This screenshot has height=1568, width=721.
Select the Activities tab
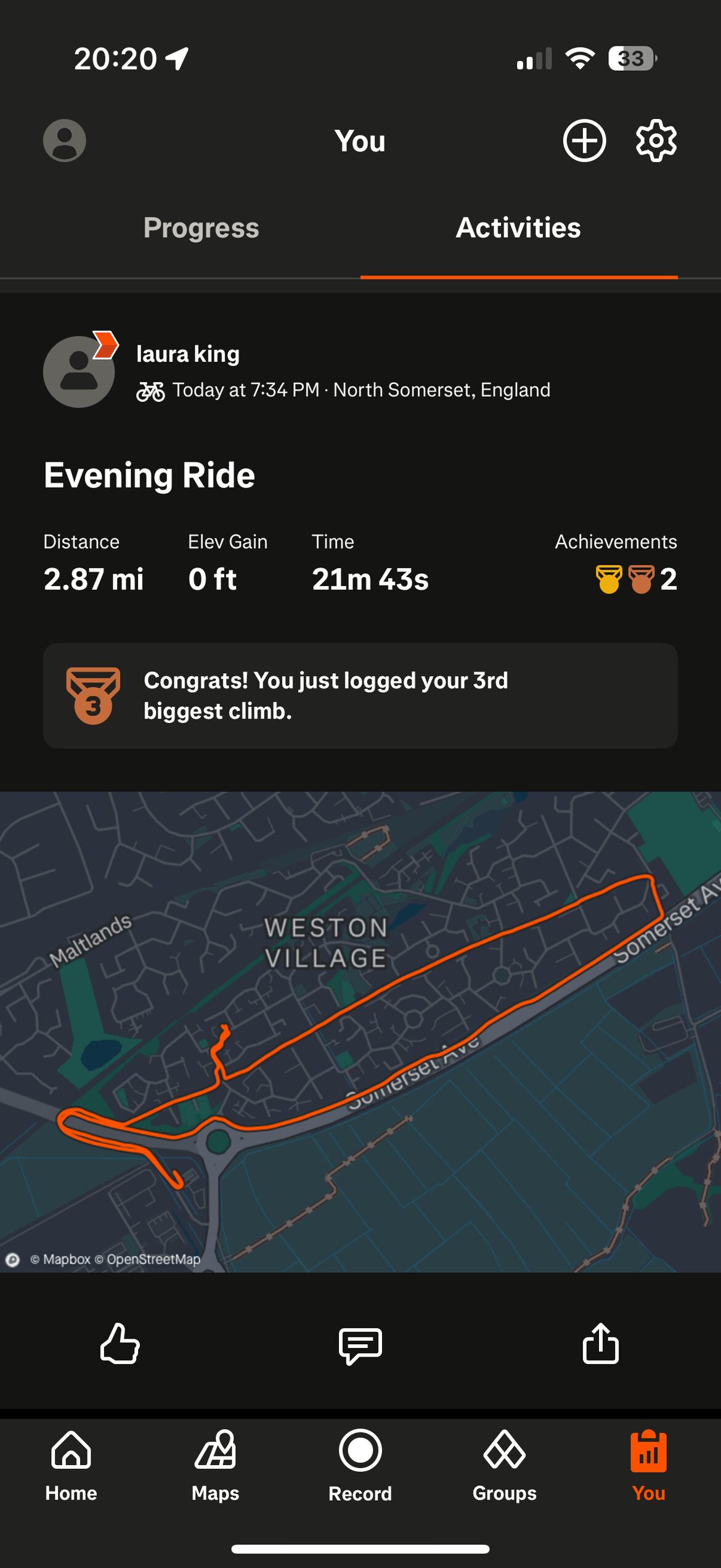pyautogui.click(x=518, y=228)
